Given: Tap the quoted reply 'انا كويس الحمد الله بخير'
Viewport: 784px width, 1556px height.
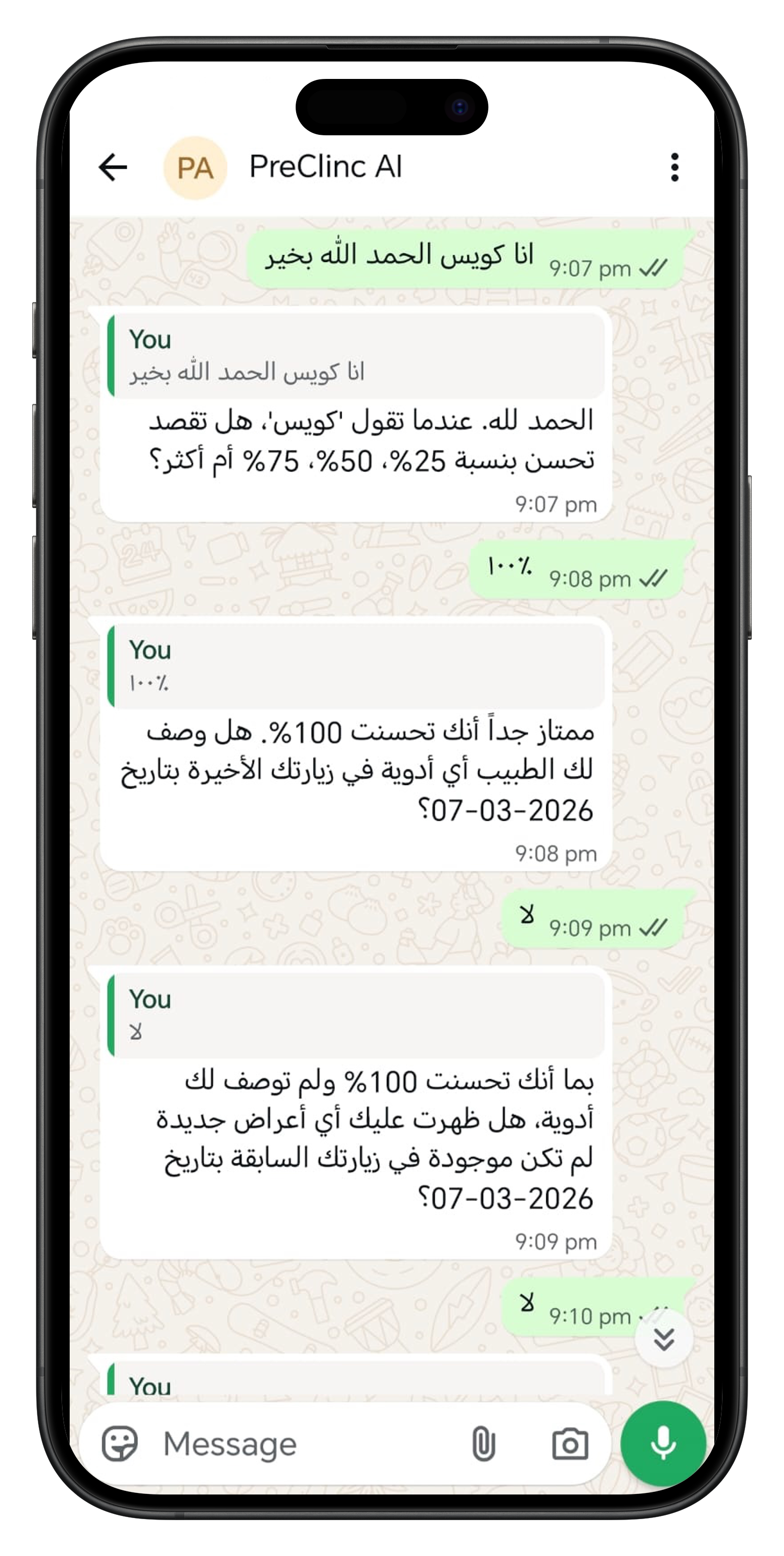Looking at the screenshot, I should click(356, 356).
